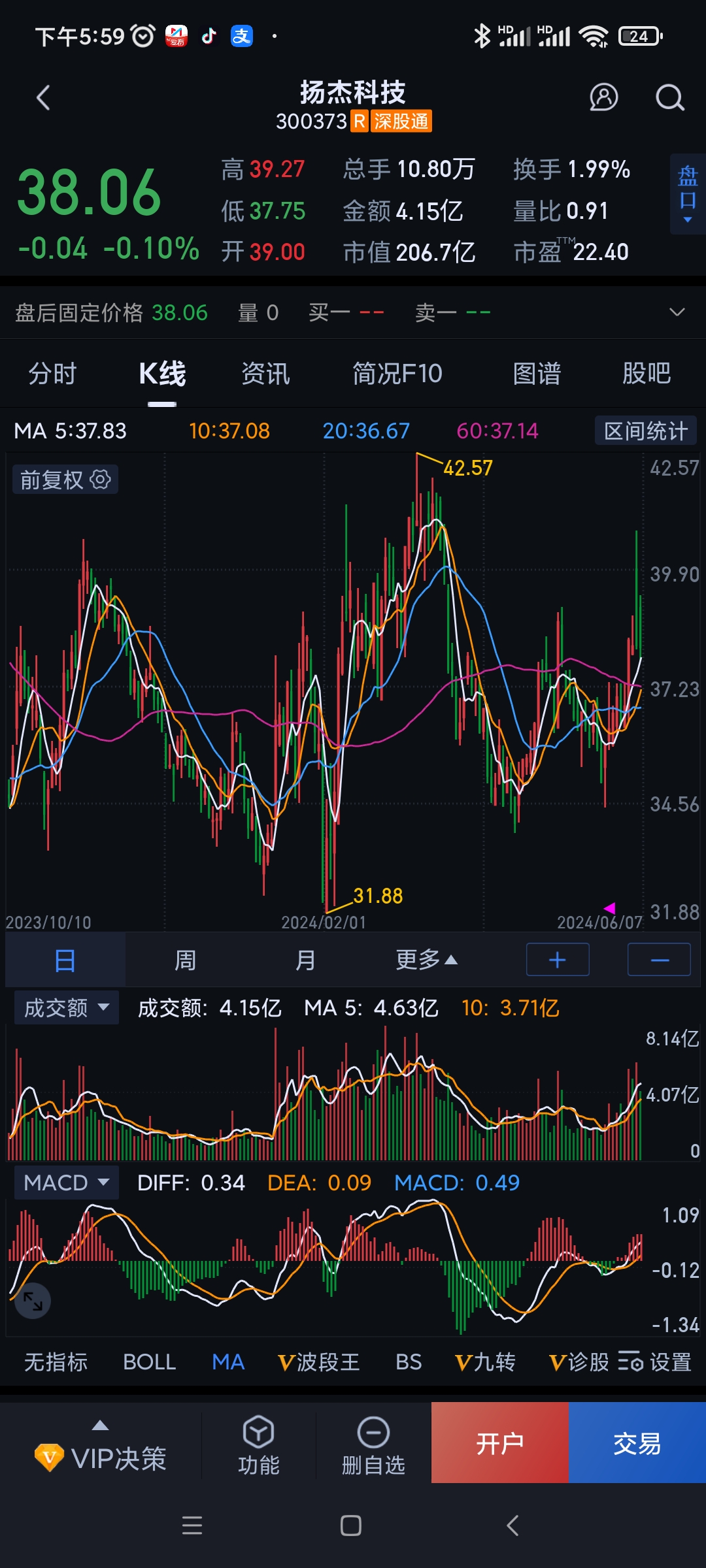The height and width of the screenshot is (1568, 706).
Task: Open 前复权 adjustment settings
Action: pos(65,480)
